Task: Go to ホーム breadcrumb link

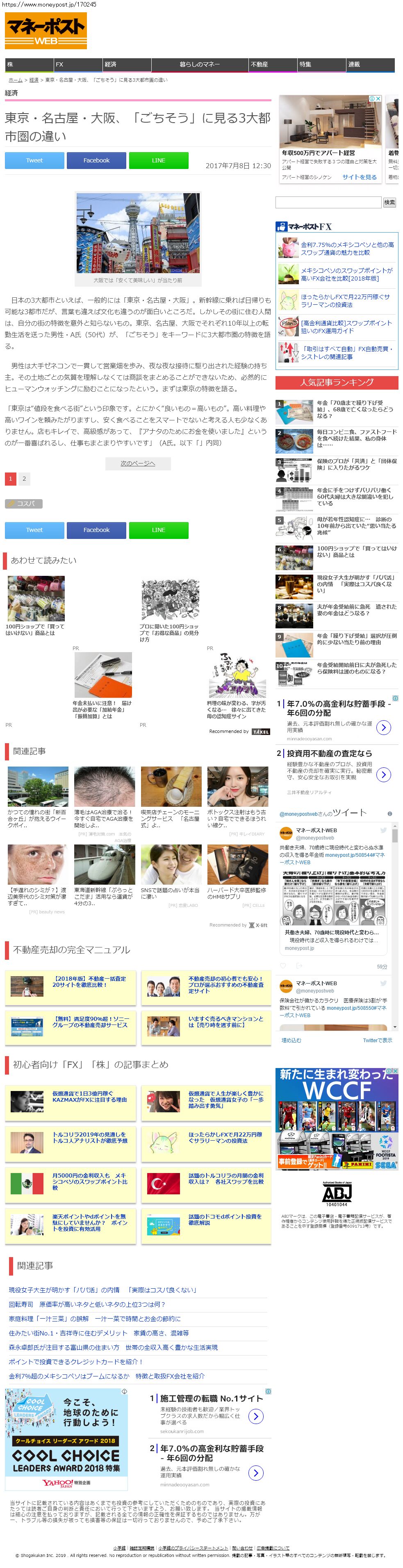Action: point(15,80)
